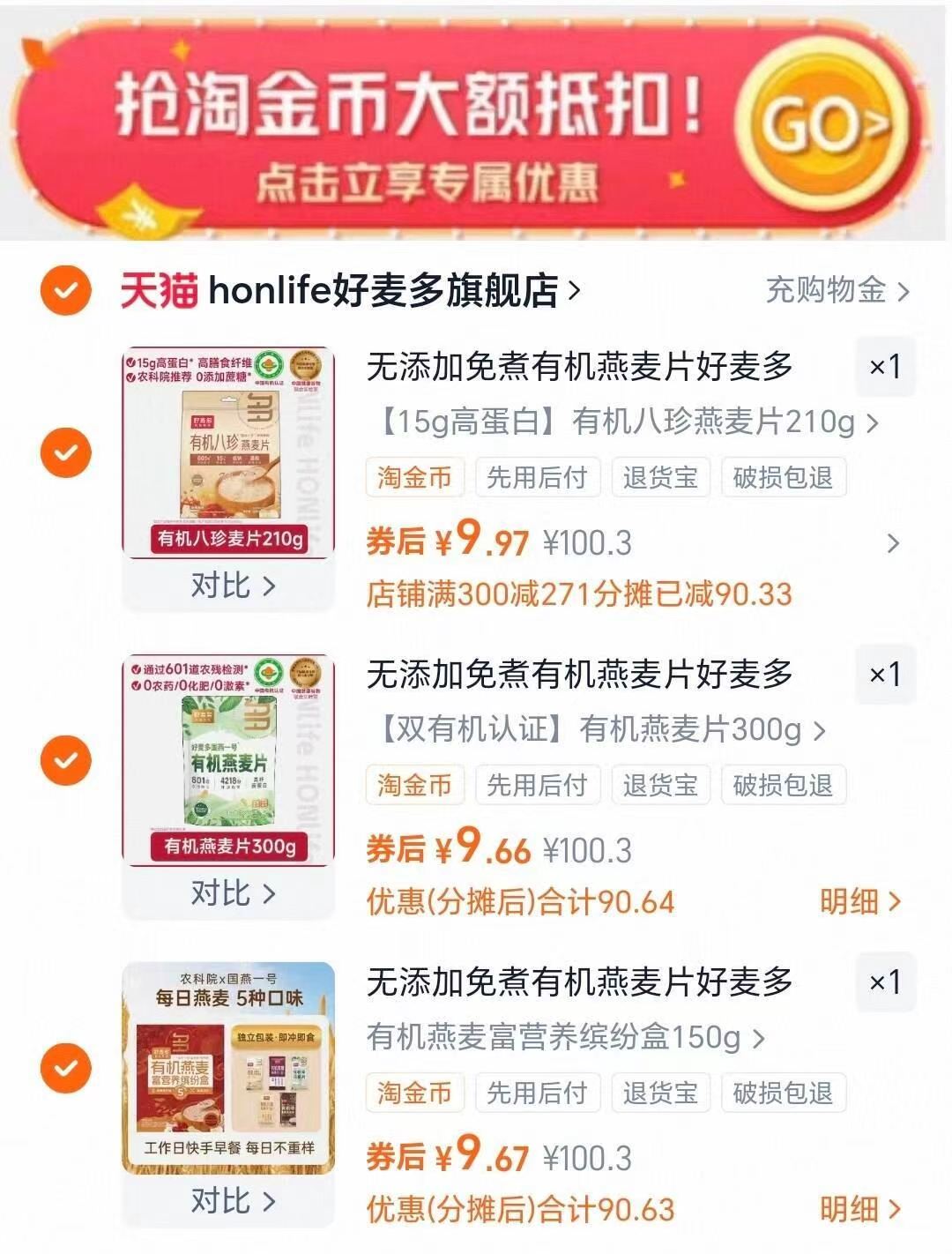Screen dimensions: 952x1254
Task: Click the 充购物金 option
Action: click(x=830, y=291)
